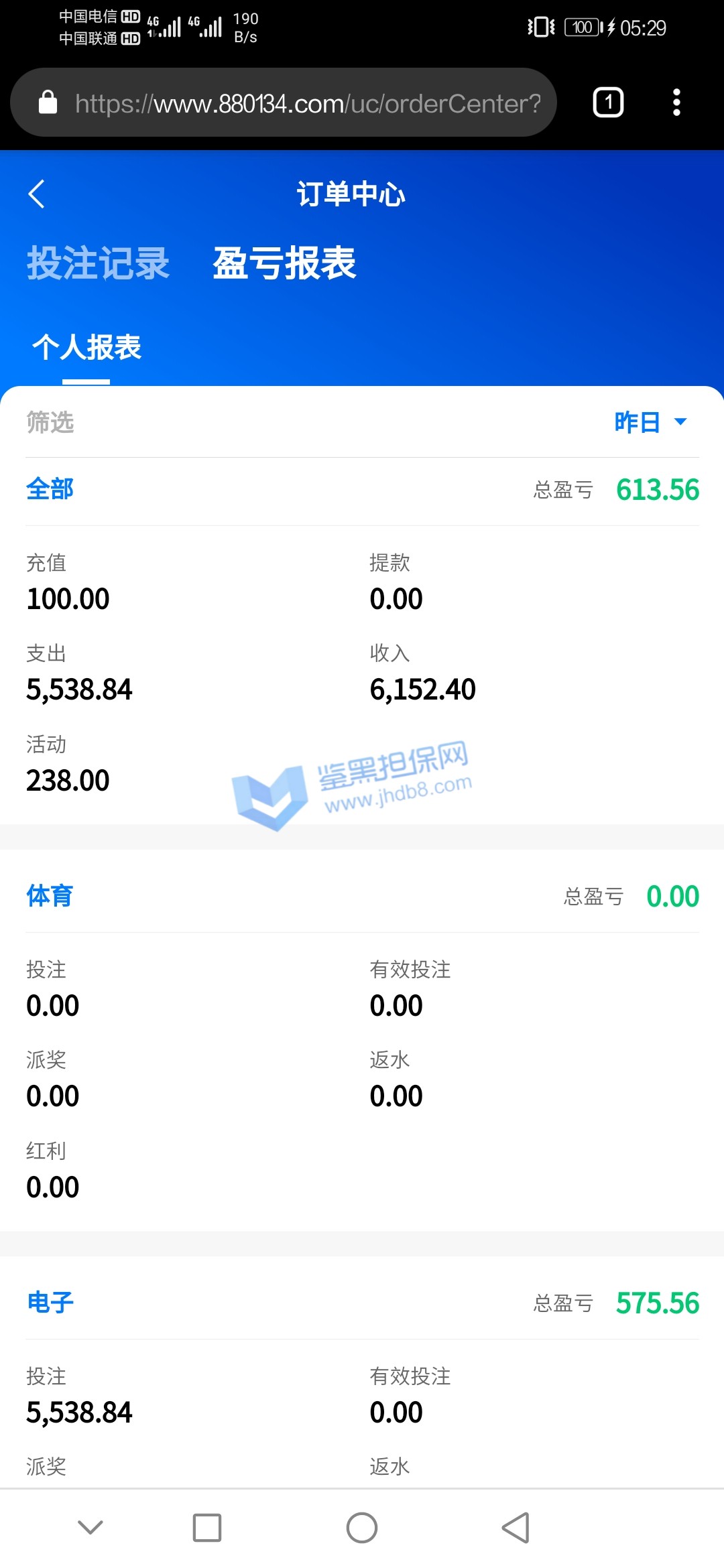Go to the system home screen
This screenshot has height=1568, width=724.
click(362, 1528)
